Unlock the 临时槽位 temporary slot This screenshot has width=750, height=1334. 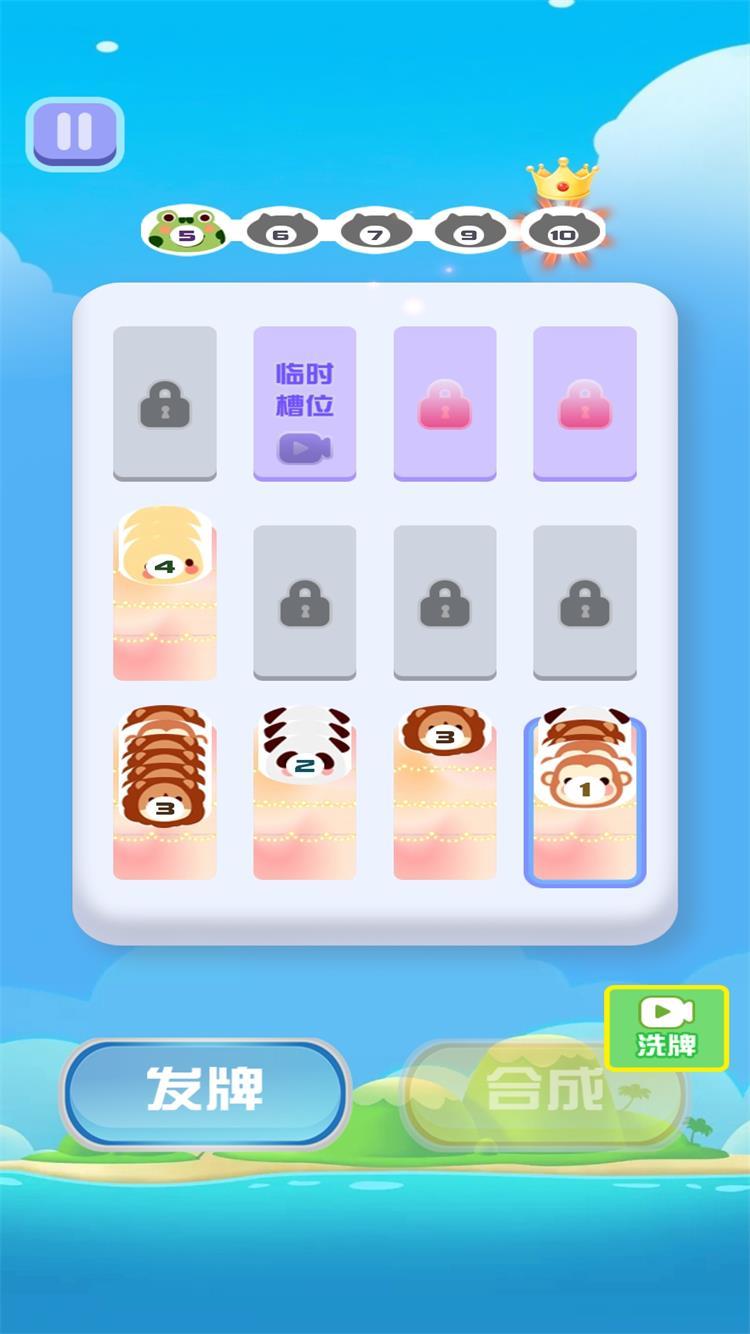(x=304, y=404)
